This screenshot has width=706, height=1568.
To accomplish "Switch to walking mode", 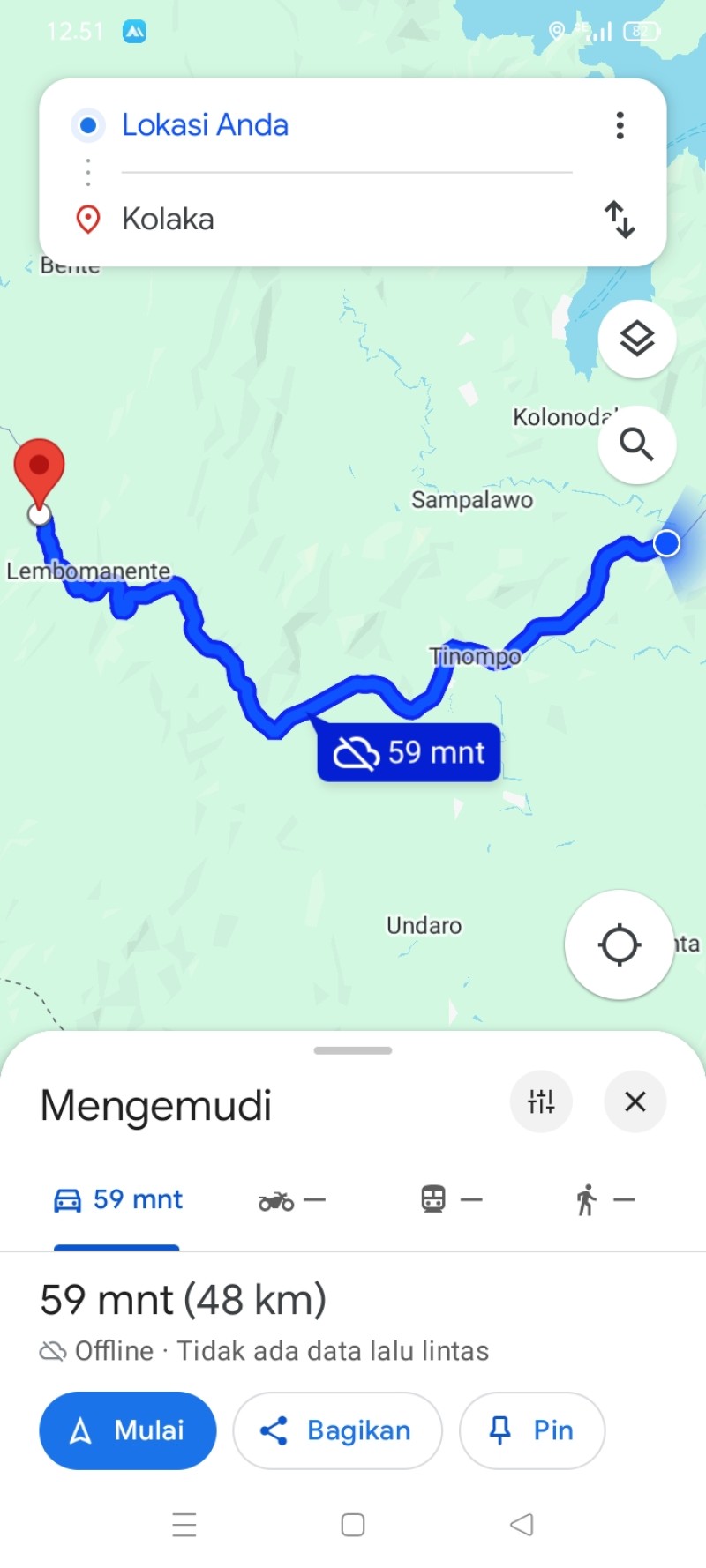I will [605, 1199].
